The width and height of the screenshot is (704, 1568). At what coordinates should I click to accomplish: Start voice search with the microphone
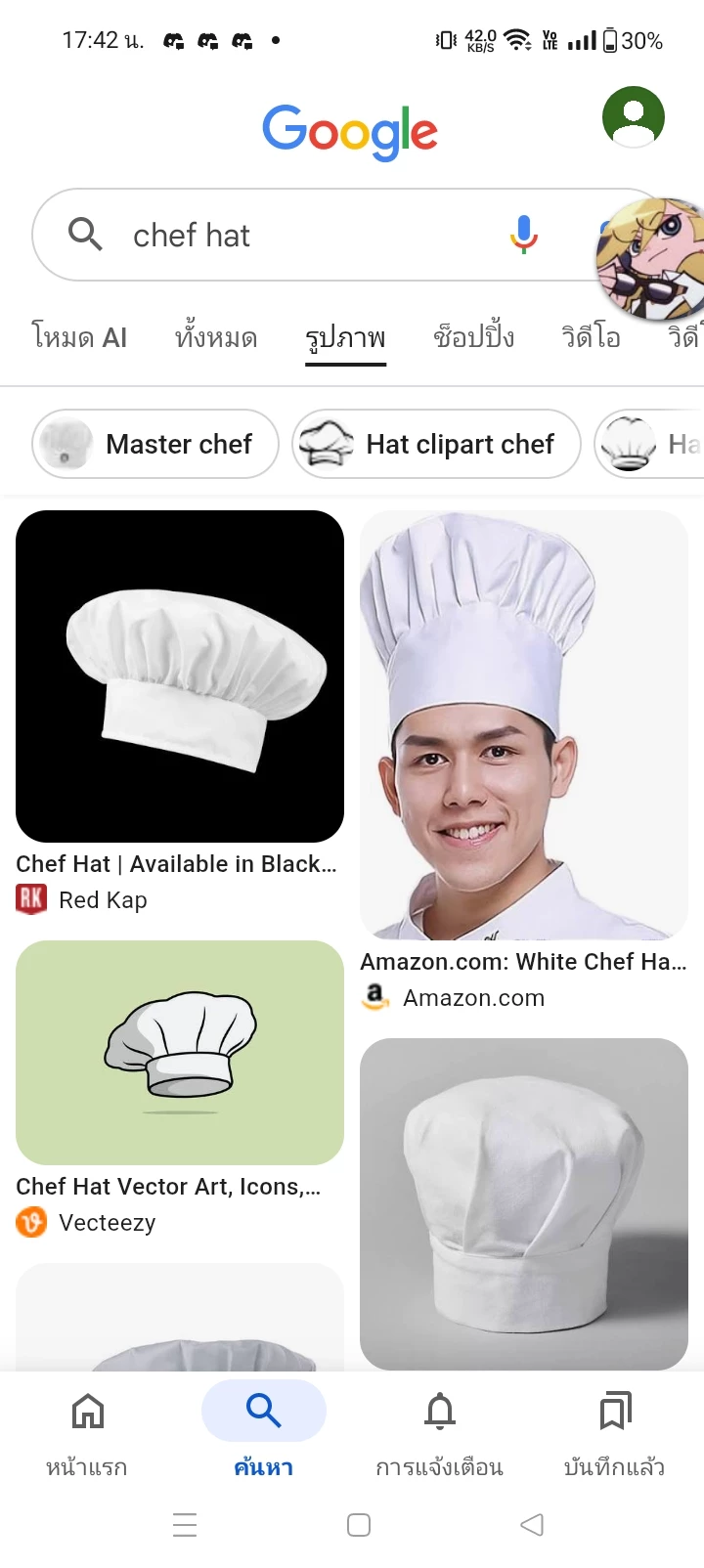(523, 235)
